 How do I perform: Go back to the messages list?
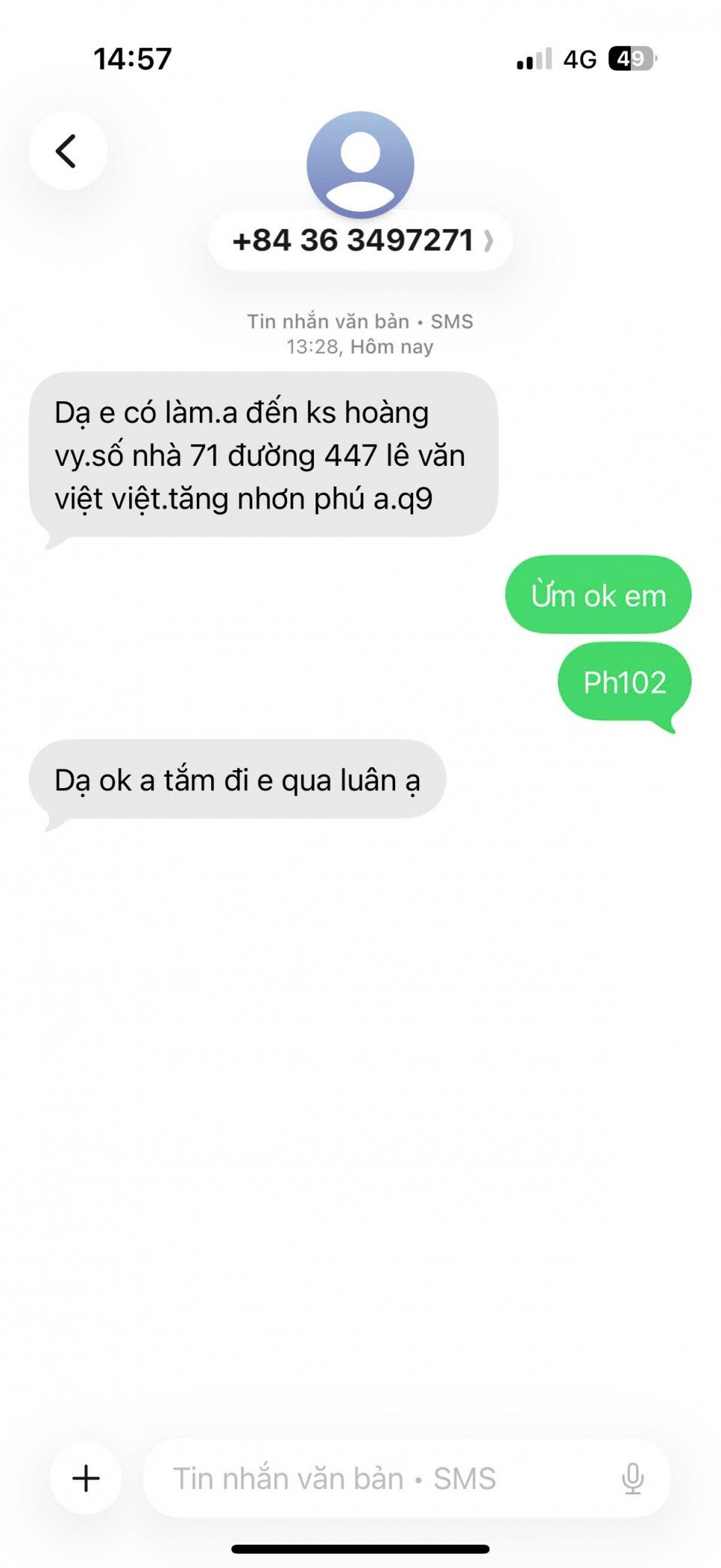click(68, 150)
